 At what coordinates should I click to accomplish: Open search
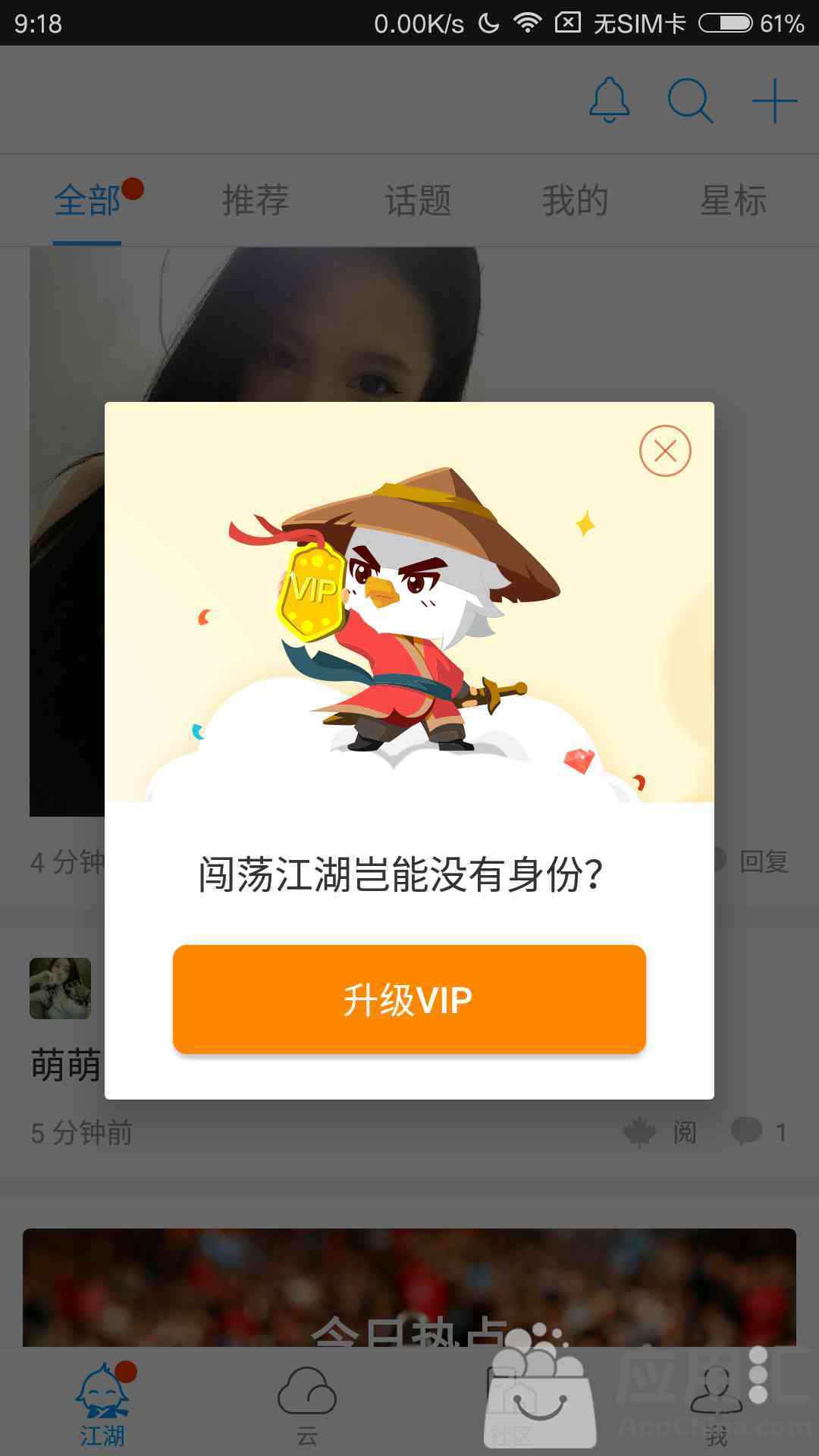689,100
